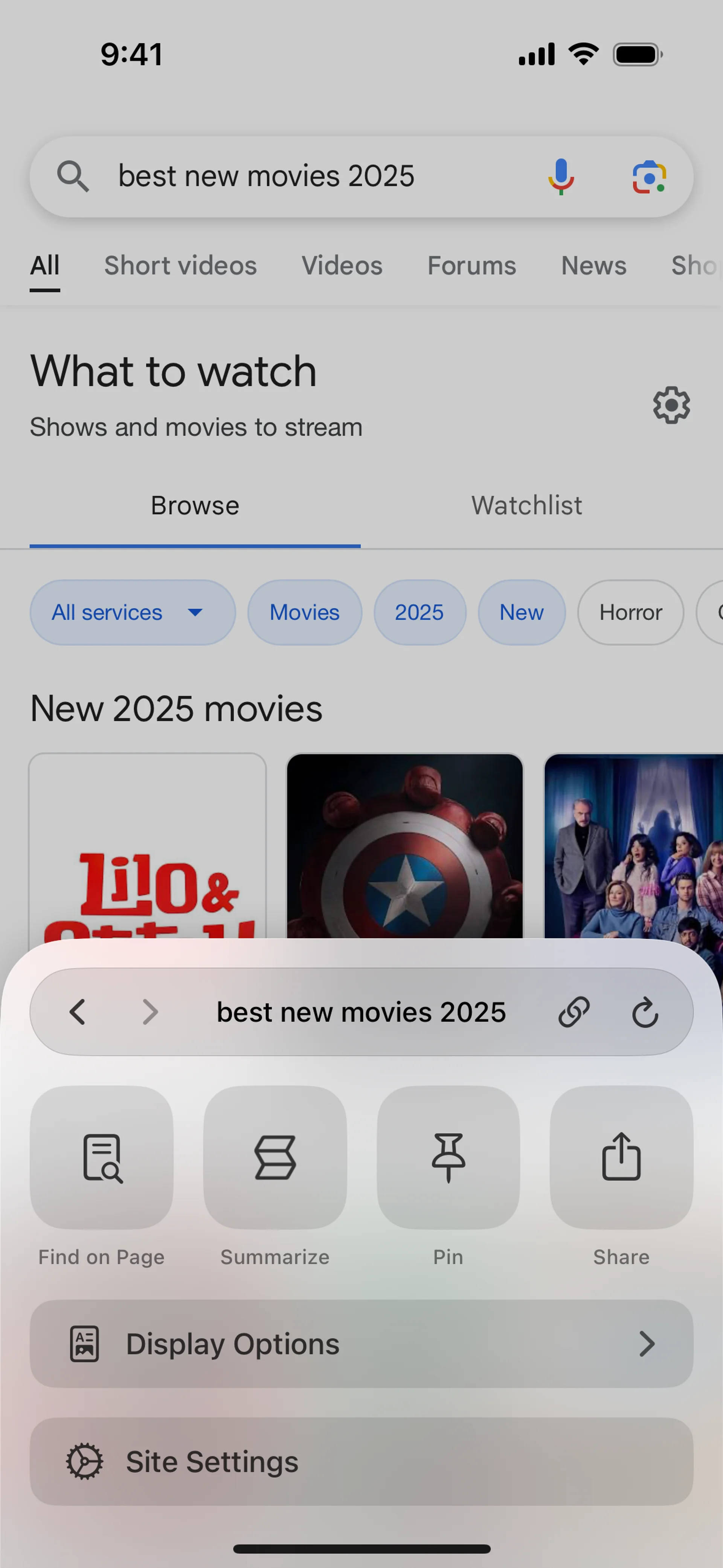The height and width of the screenshot is (1568, 723).
Task: Expand the All services dropdown
Action: coord(133,612)
